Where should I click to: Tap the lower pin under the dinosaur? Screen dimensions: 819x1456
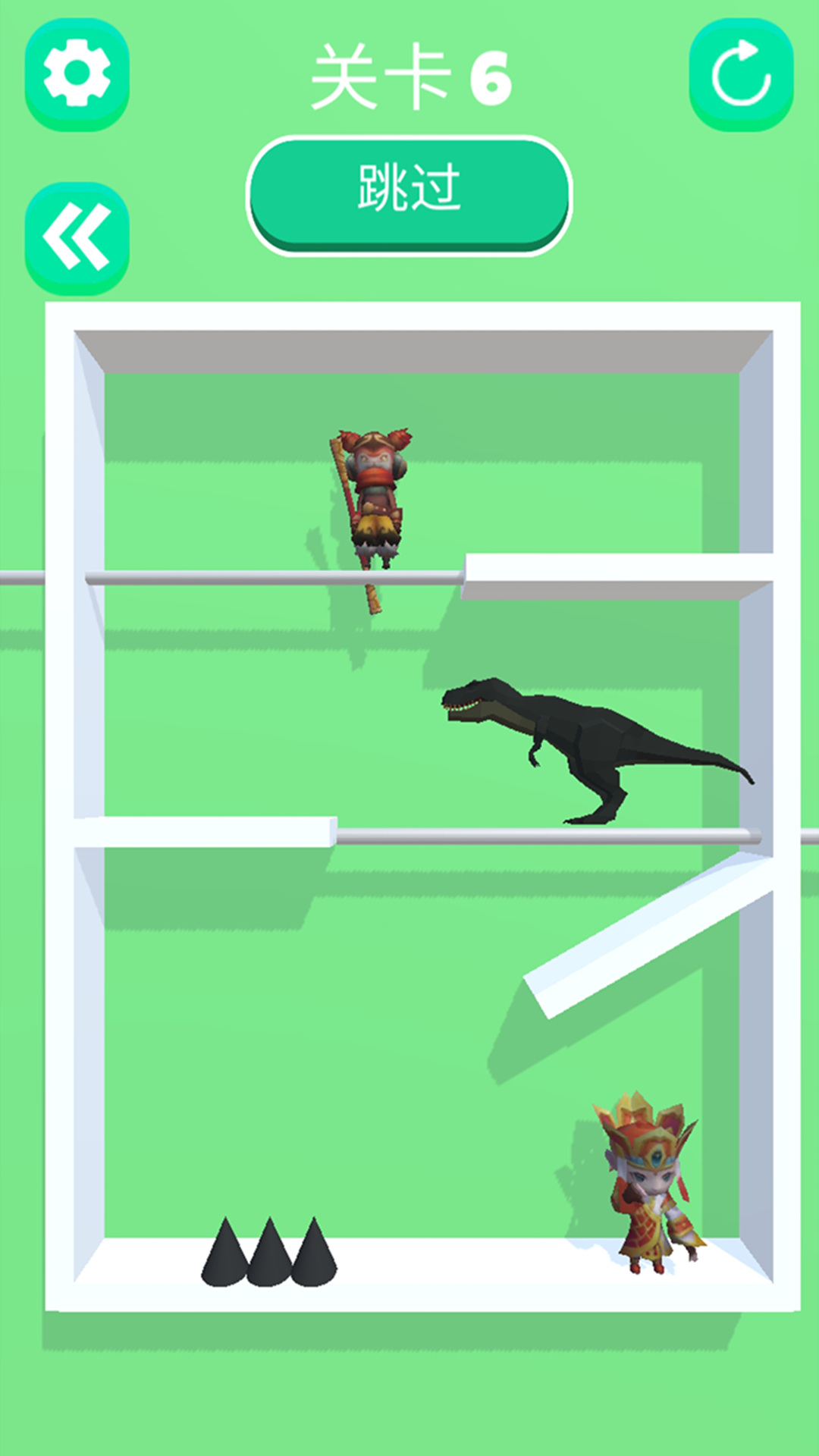[546, 836]
